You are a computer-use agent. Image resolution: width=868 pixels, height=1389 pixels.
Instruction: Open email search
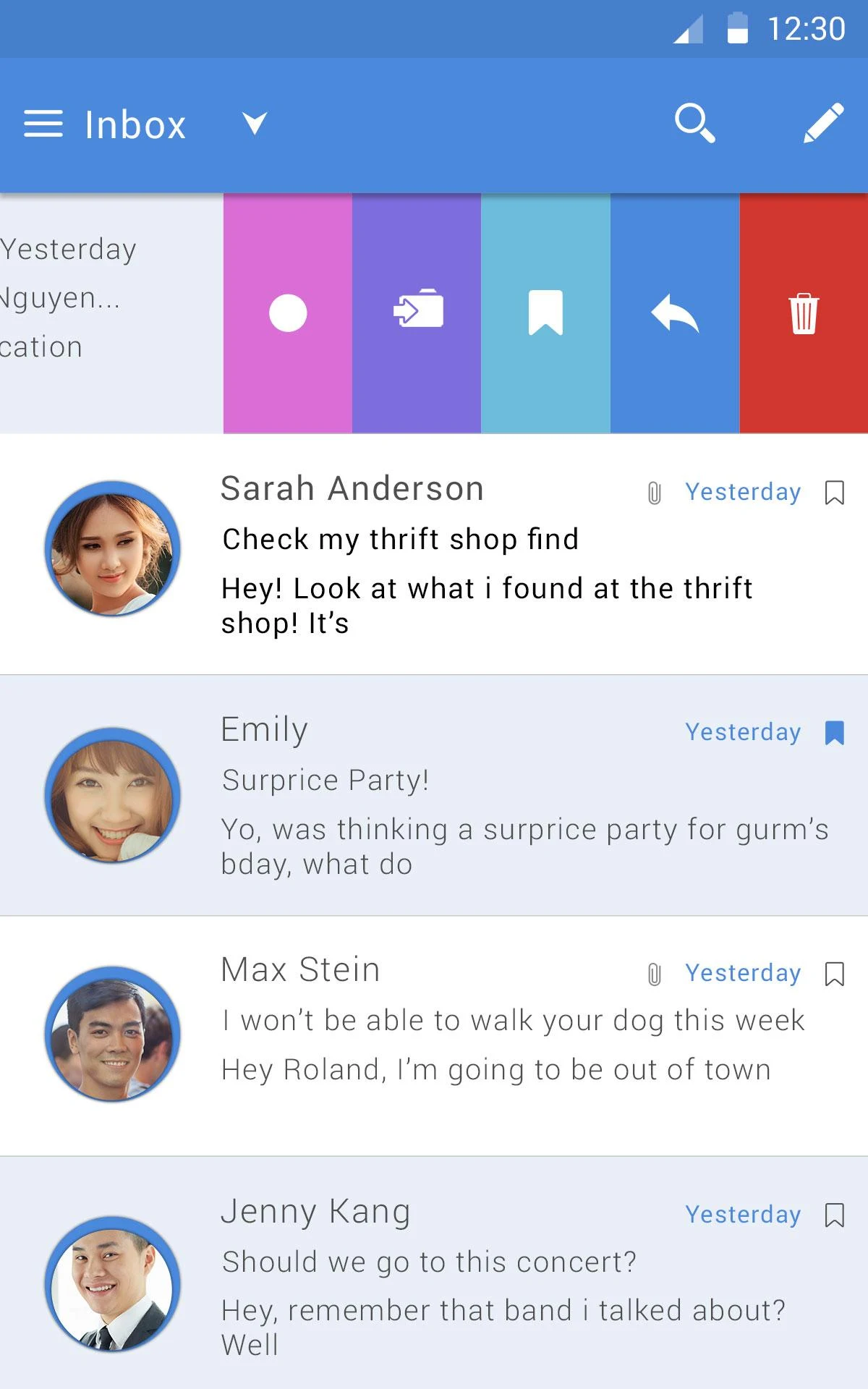pyautogui.click(x=694, y=123)
